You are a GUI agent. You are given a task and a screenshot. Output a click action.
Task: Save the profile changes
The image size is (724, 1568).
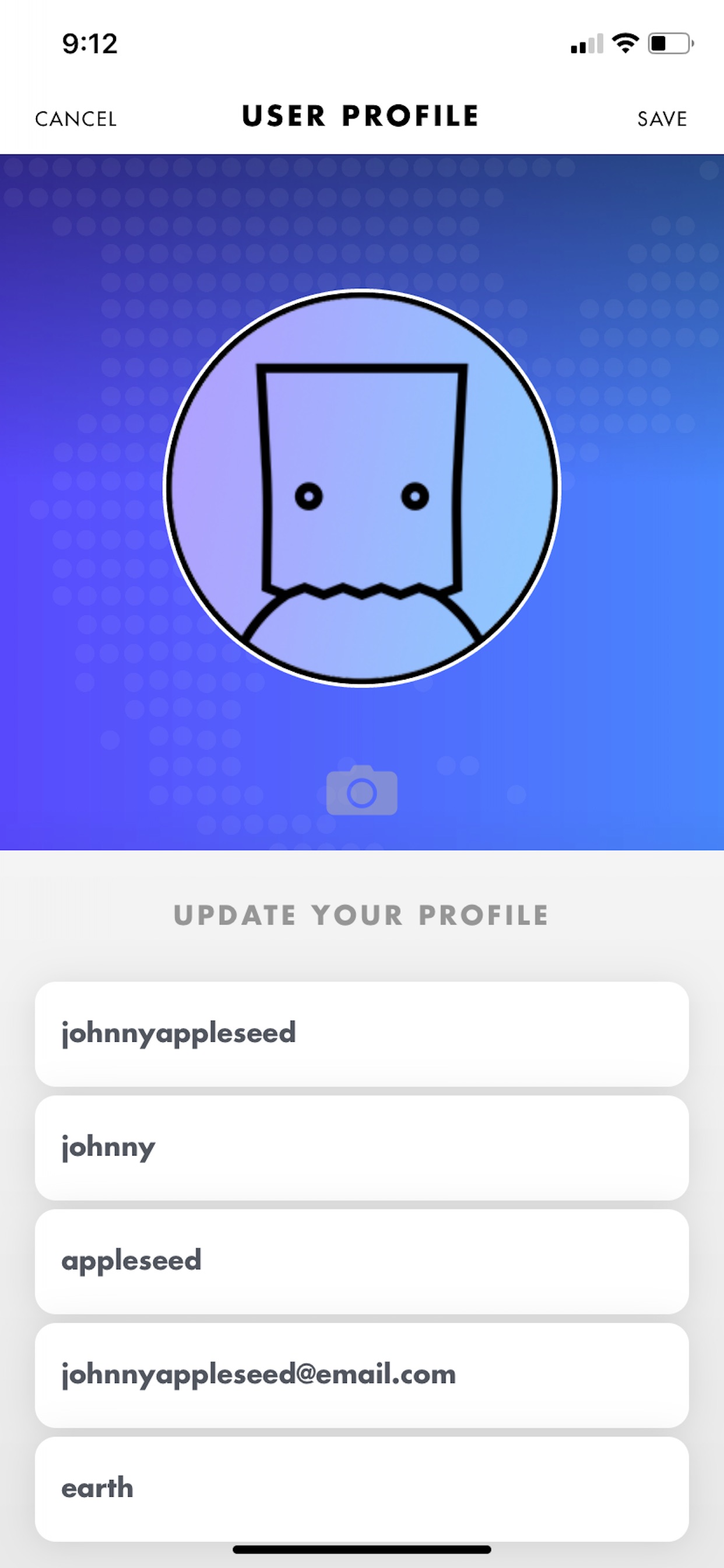coord(662,118)
